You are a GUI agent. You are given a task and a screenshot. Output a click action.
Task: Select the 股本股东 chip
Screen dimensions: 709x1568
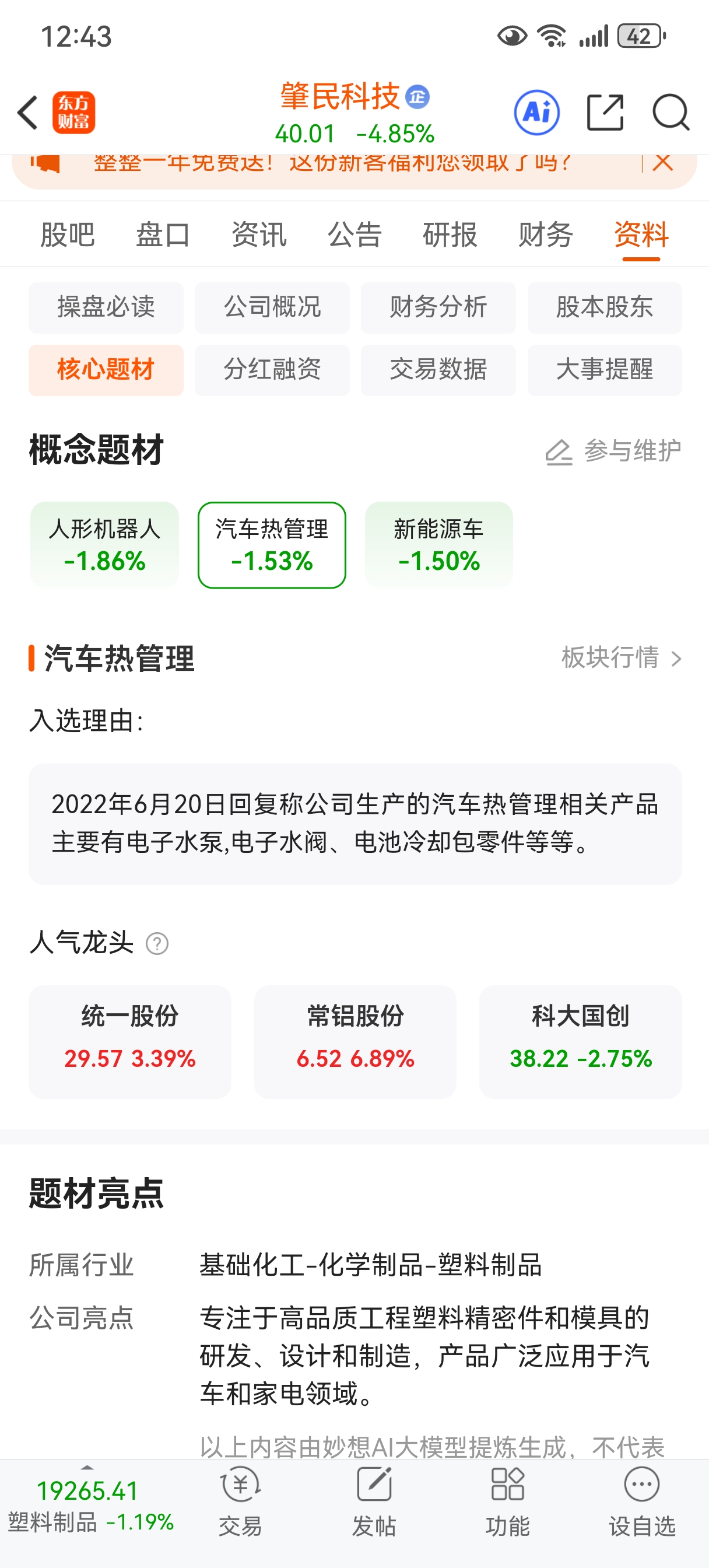tap(604, 307)
